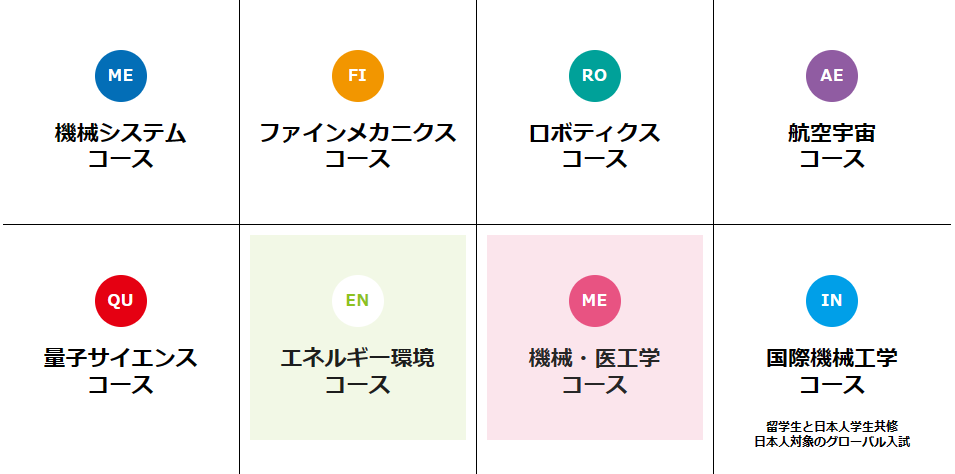
Task: View the 航空宇宙コース tile
Action: tap(831, 112)
